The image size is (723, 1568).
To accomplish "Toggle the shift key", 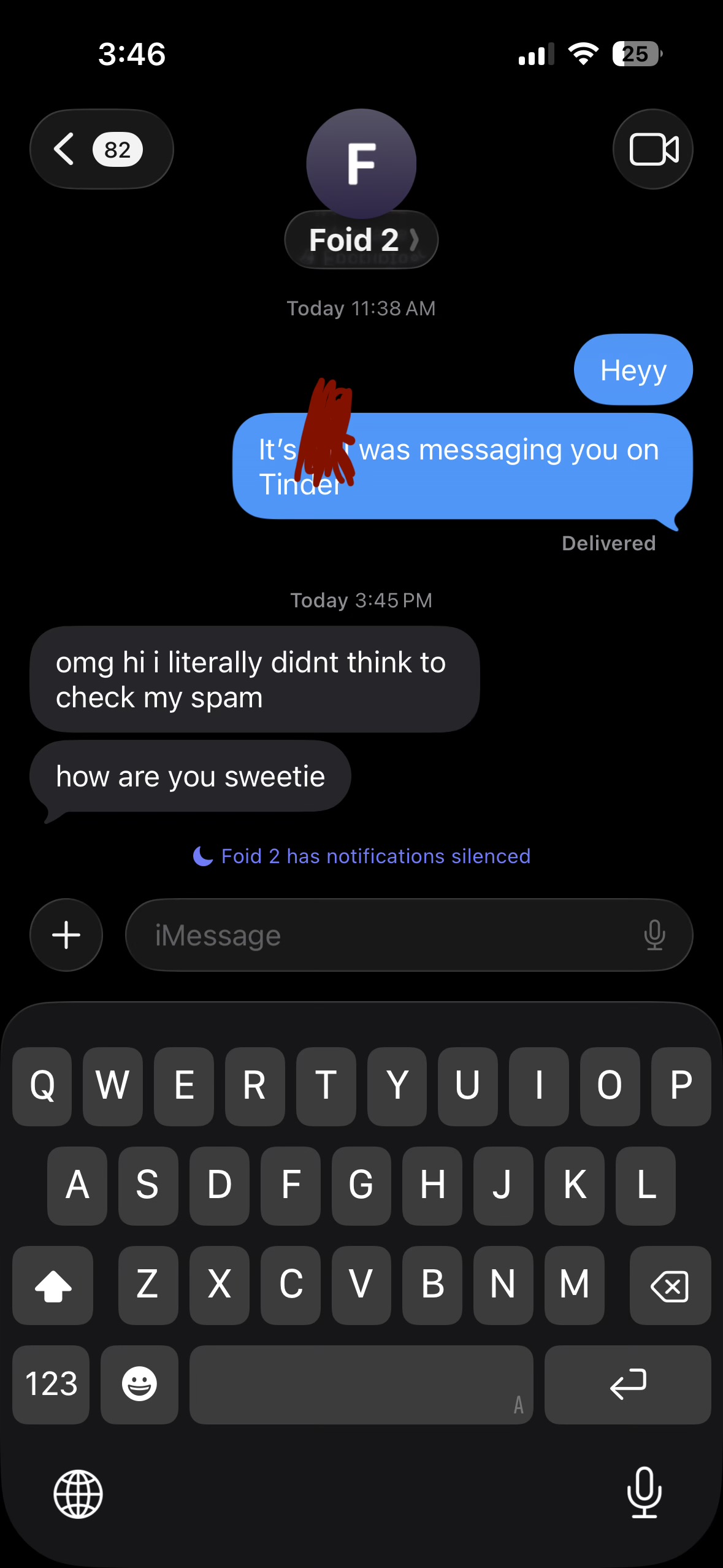I will coord(53,1285).
